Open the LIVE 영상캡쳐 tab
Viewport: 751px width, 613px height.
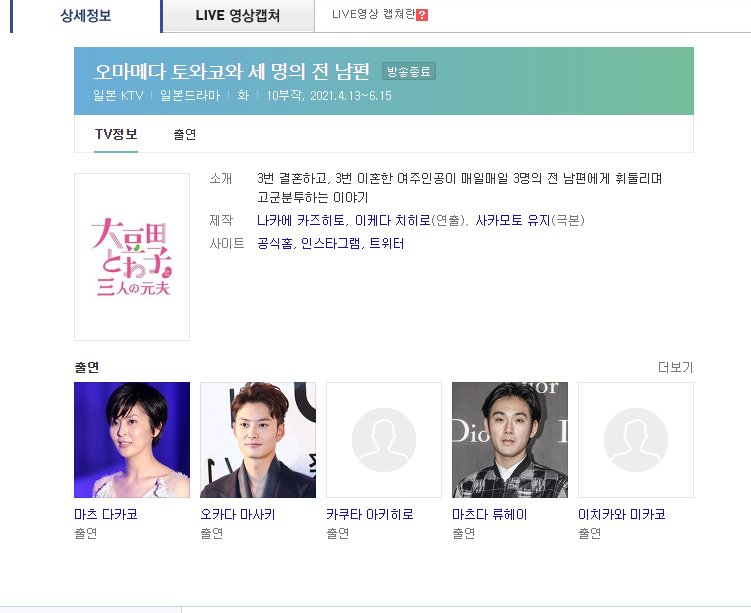[237, 16]
